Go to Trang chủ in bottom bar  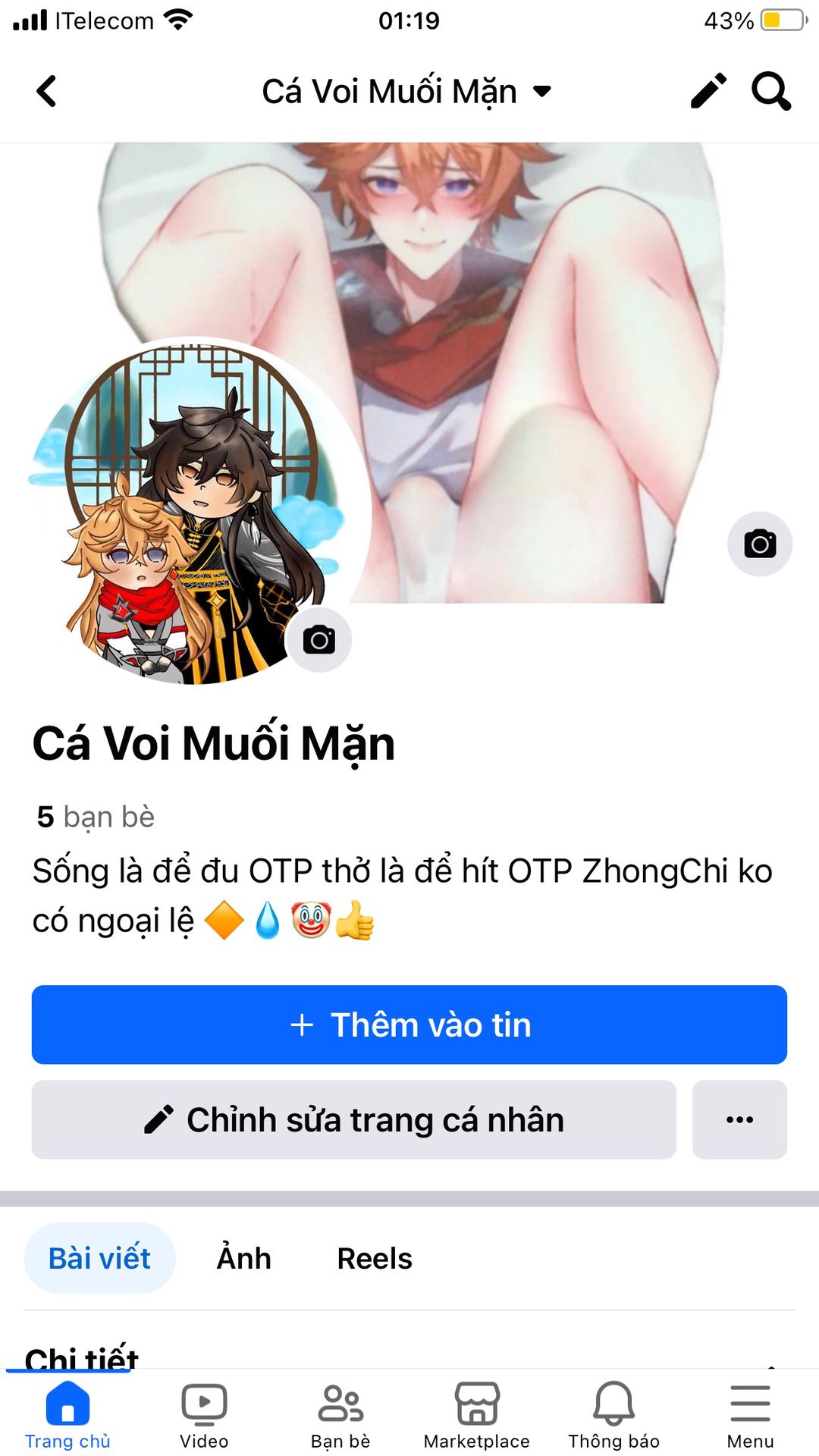click(67, 1414)
